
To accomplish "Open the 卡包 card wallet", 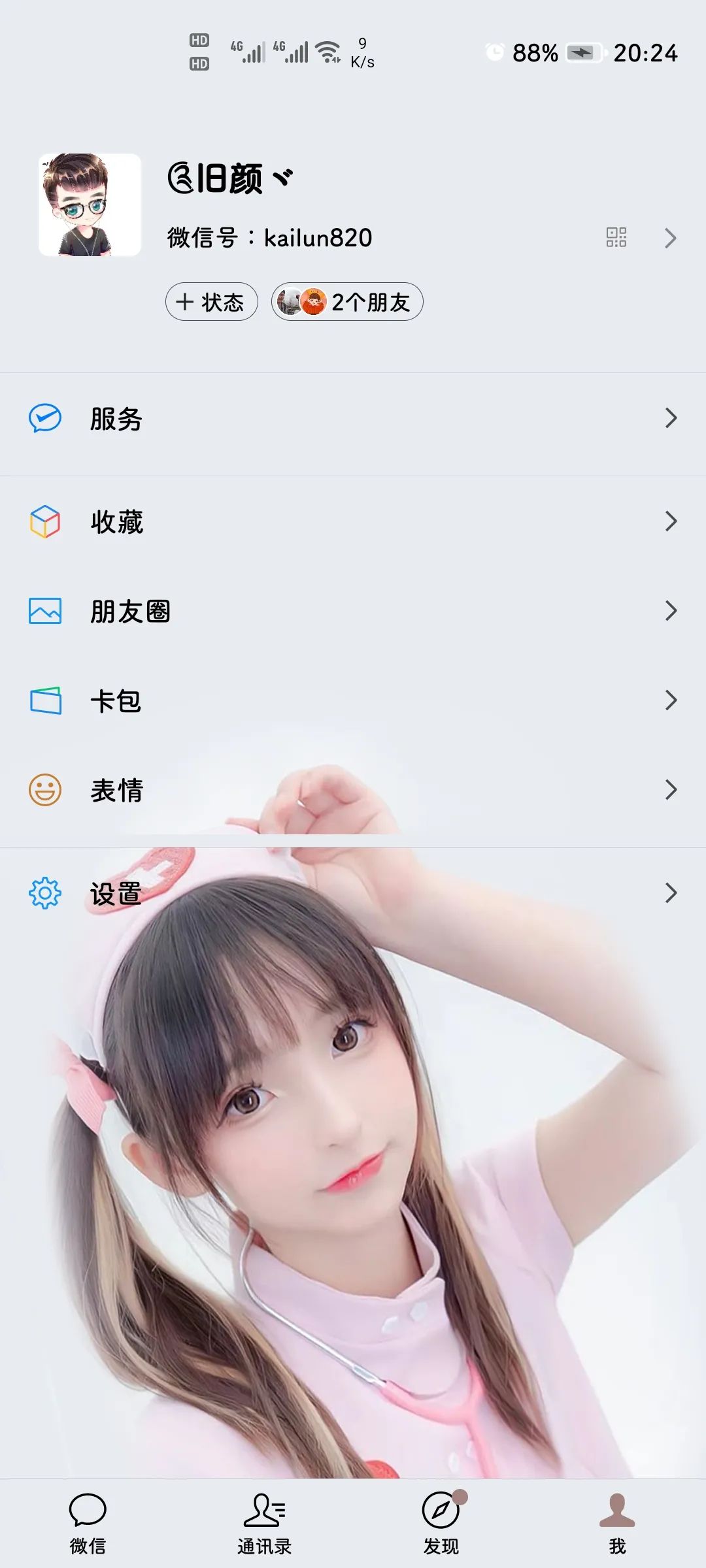I will pos(353,700).
